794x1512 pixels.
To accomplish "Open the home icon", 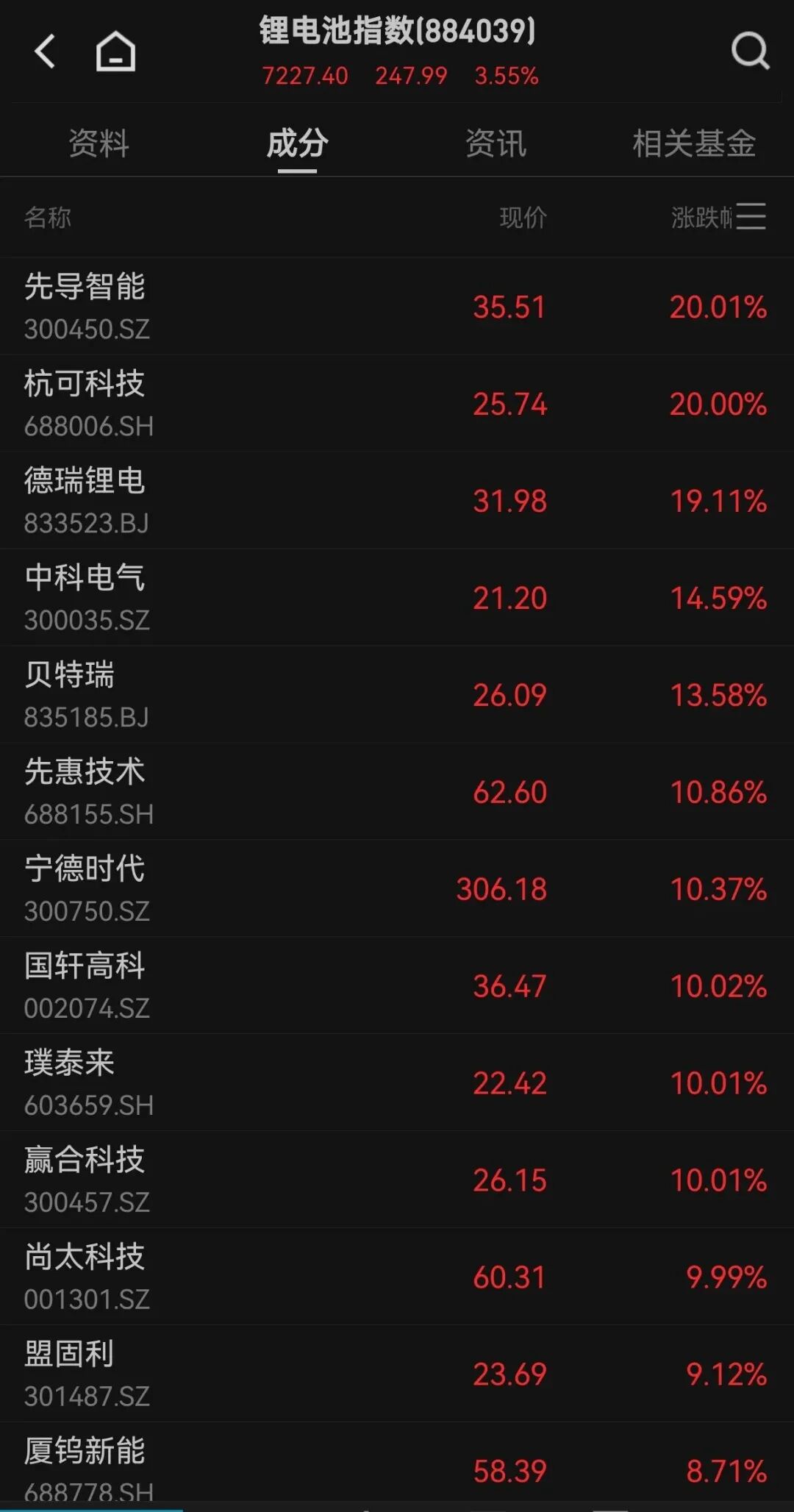I will (115, 52).
